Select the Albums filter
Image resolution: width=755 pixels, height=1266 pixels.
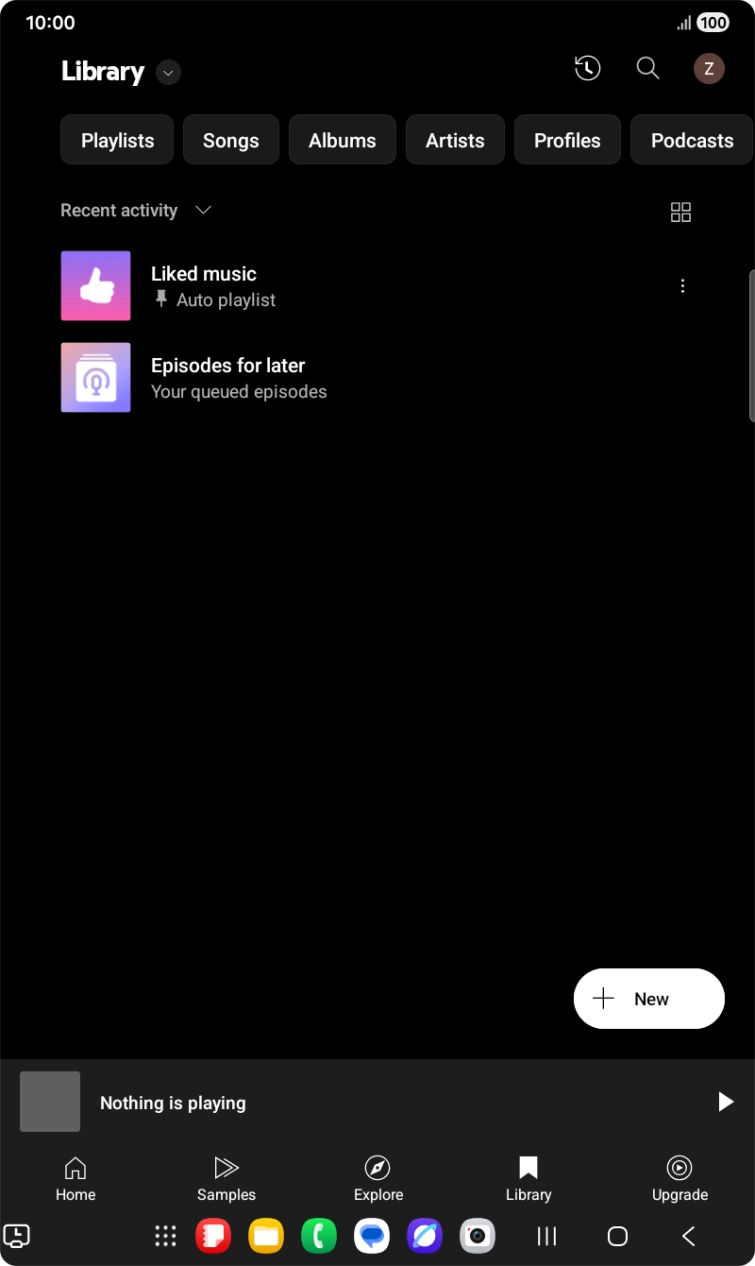click(342, 140)
